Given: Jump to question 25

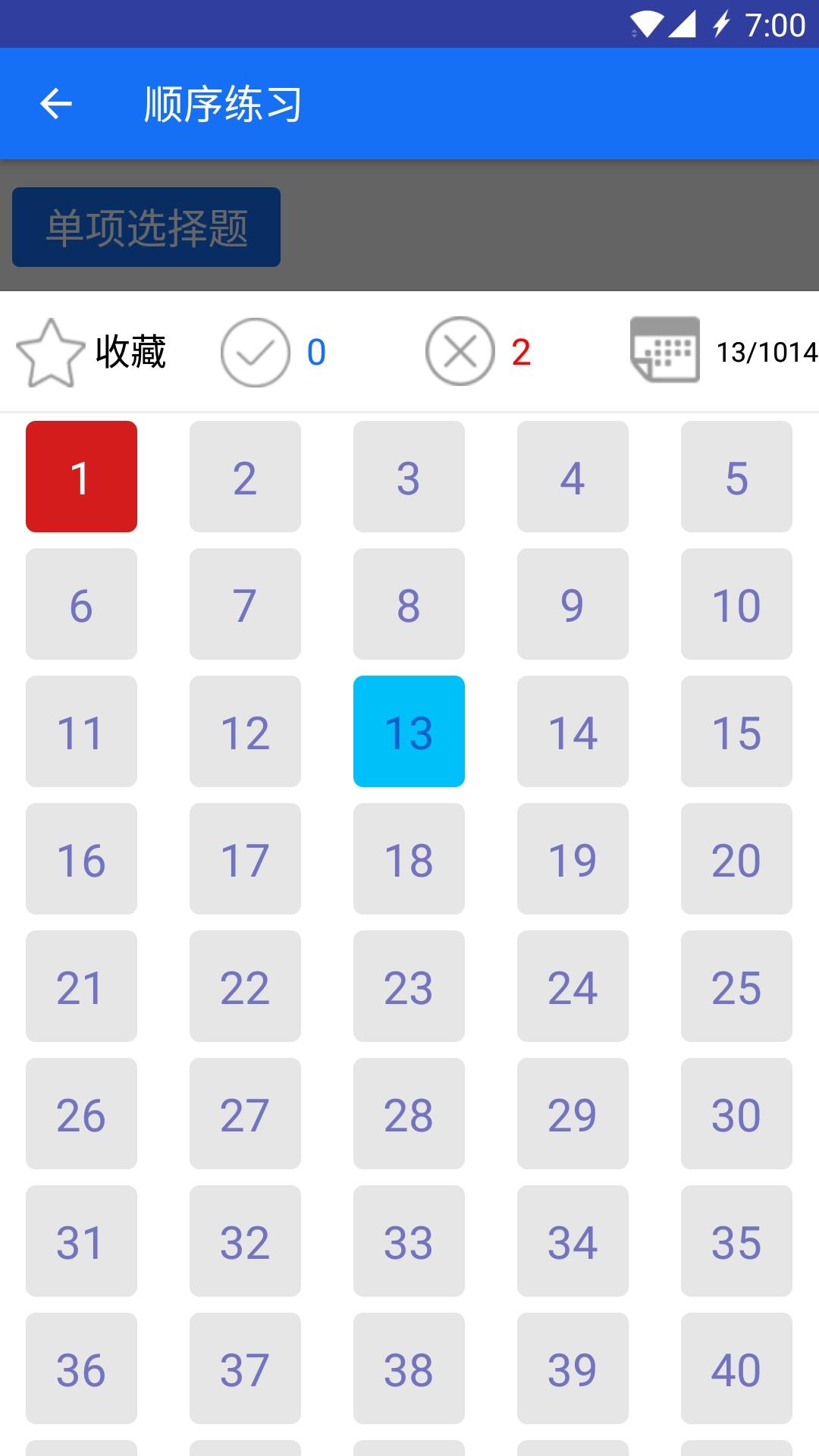Looking at the screenshot, I should [x=736, y=986].
